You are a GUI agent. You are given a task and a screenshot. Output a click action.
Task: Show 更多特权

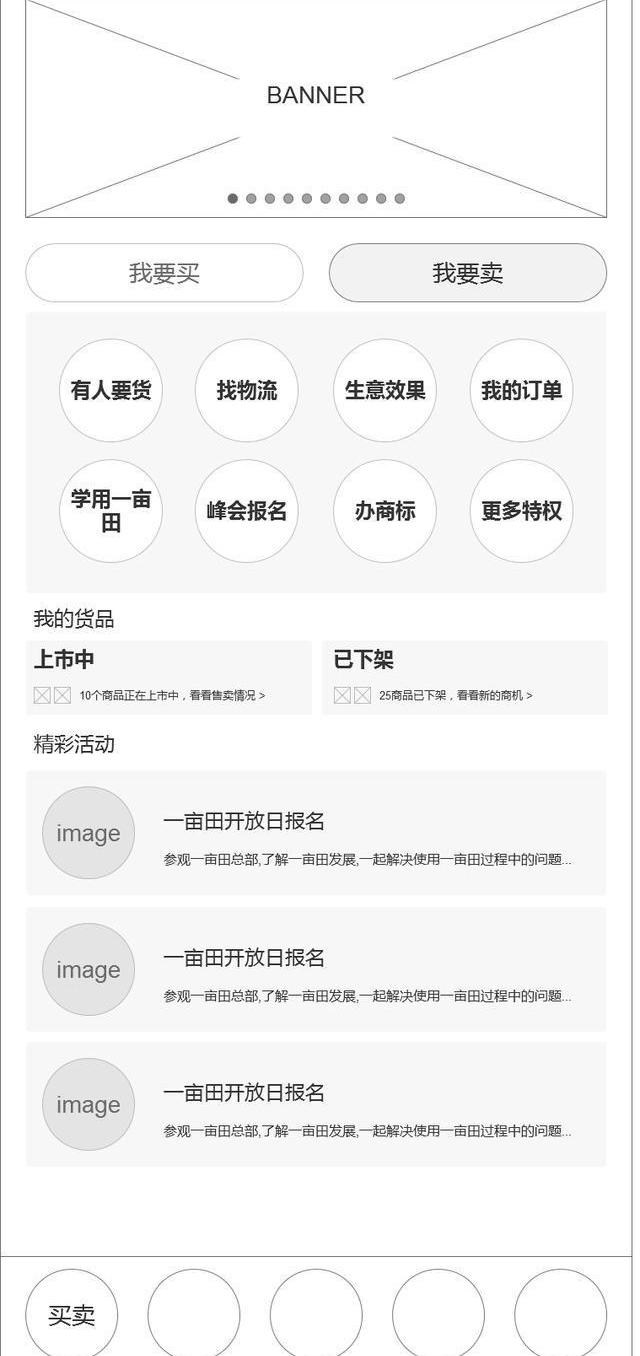tap(521, 511)
